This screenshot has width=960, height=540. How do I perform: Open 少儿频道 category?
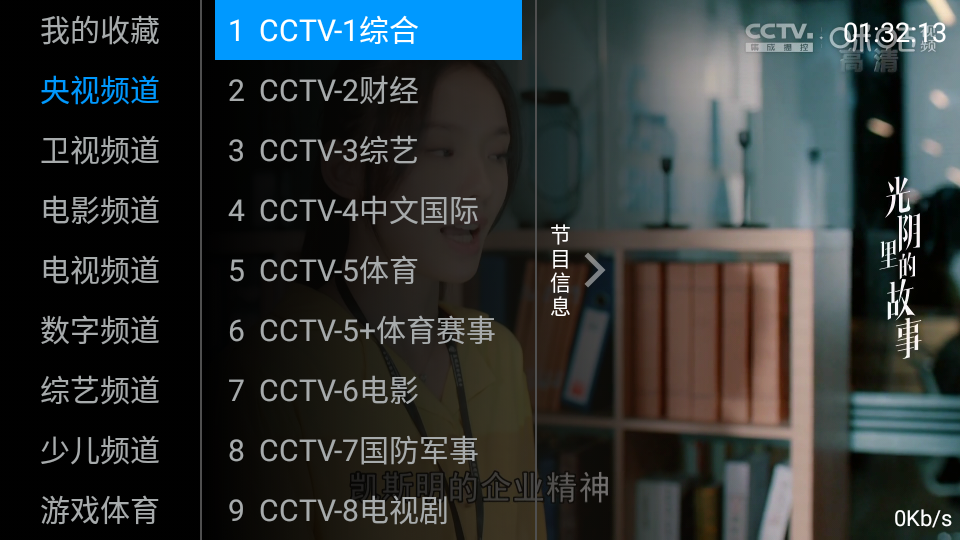pos(100,451)
